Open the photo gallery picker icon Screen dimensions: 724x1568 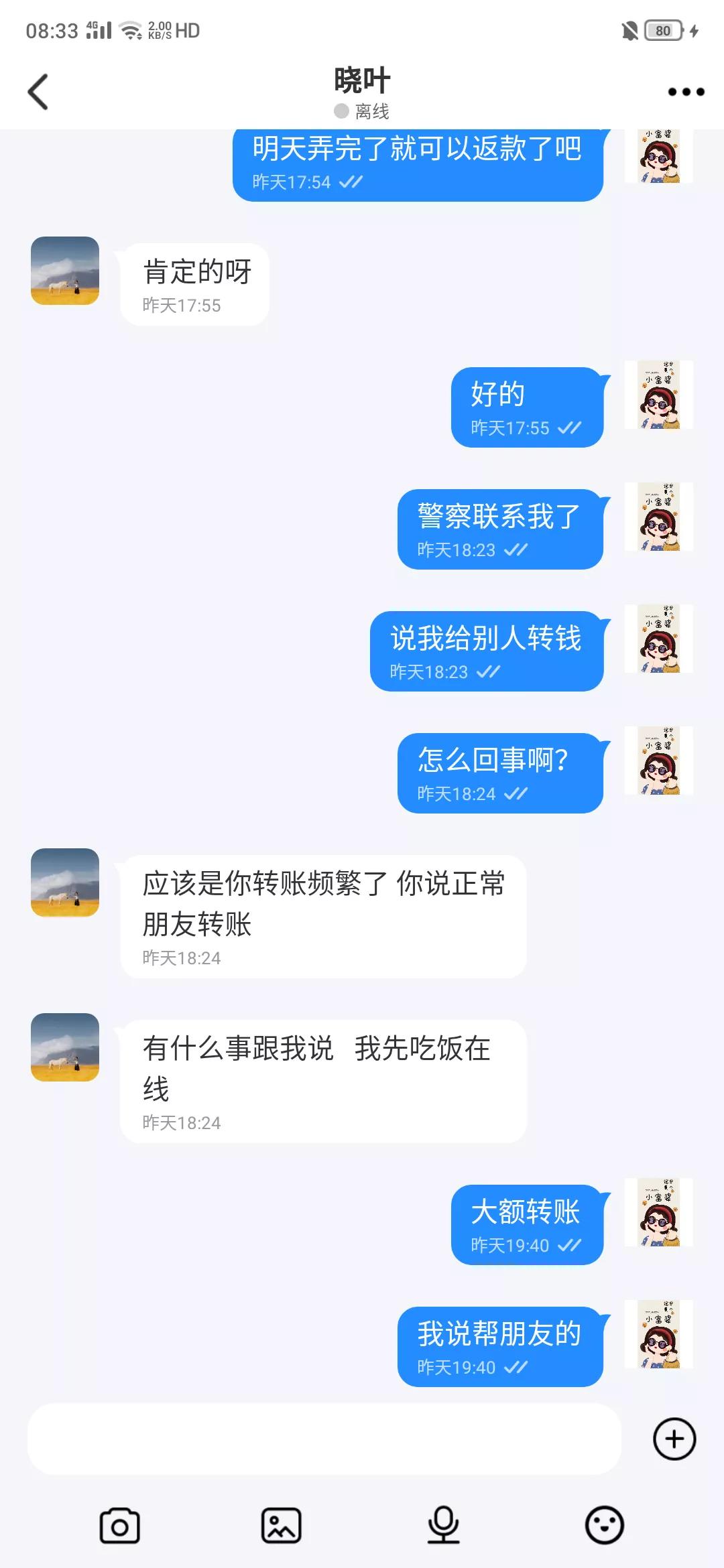tap(282, 1522)
